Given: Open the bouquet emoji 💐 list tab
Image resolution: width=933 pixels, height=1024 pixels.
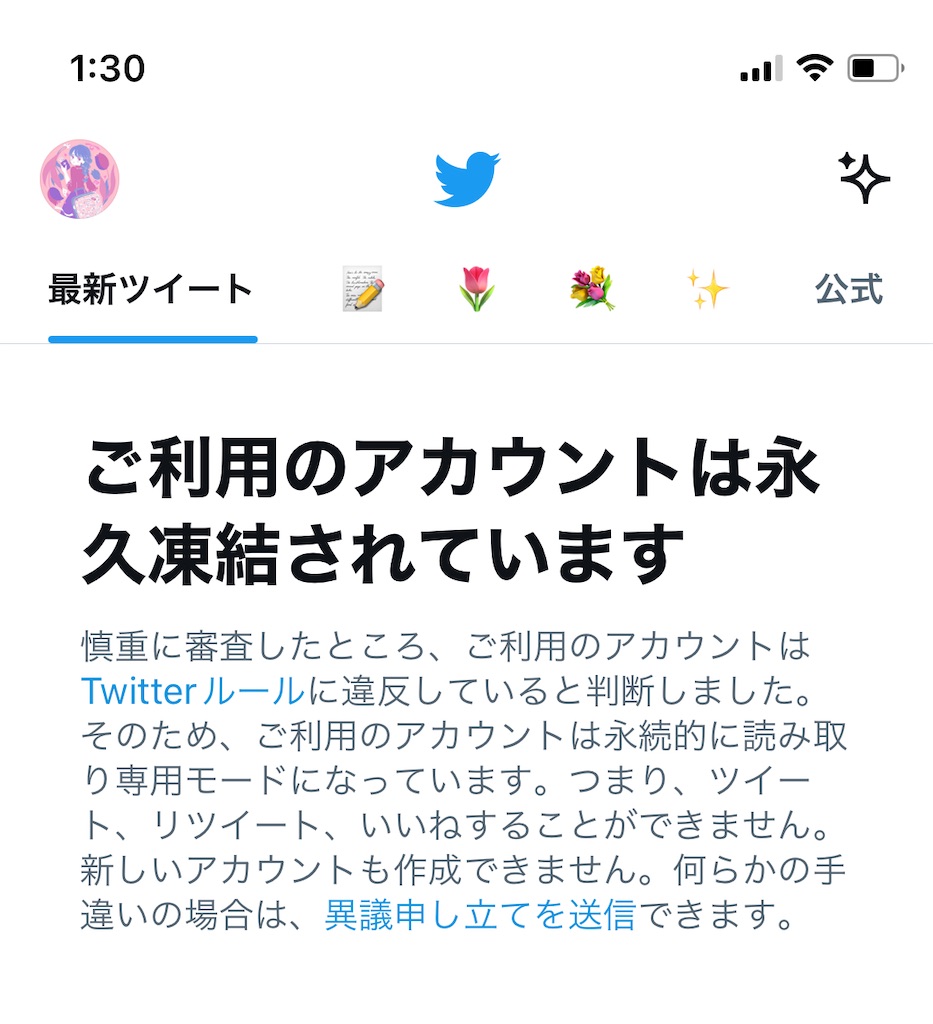Looking at the screenshot, I should click(x=593, y=287).
